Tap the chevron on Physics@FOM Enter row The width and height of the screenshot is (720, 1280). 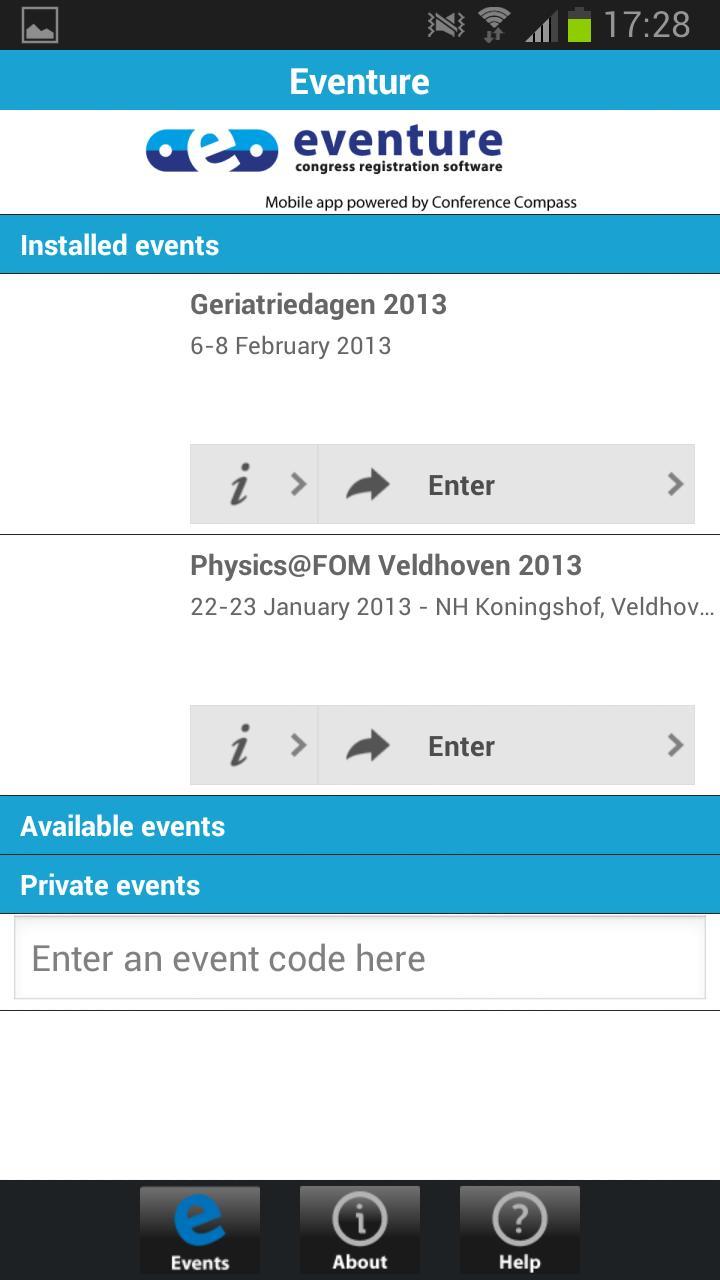678,745
